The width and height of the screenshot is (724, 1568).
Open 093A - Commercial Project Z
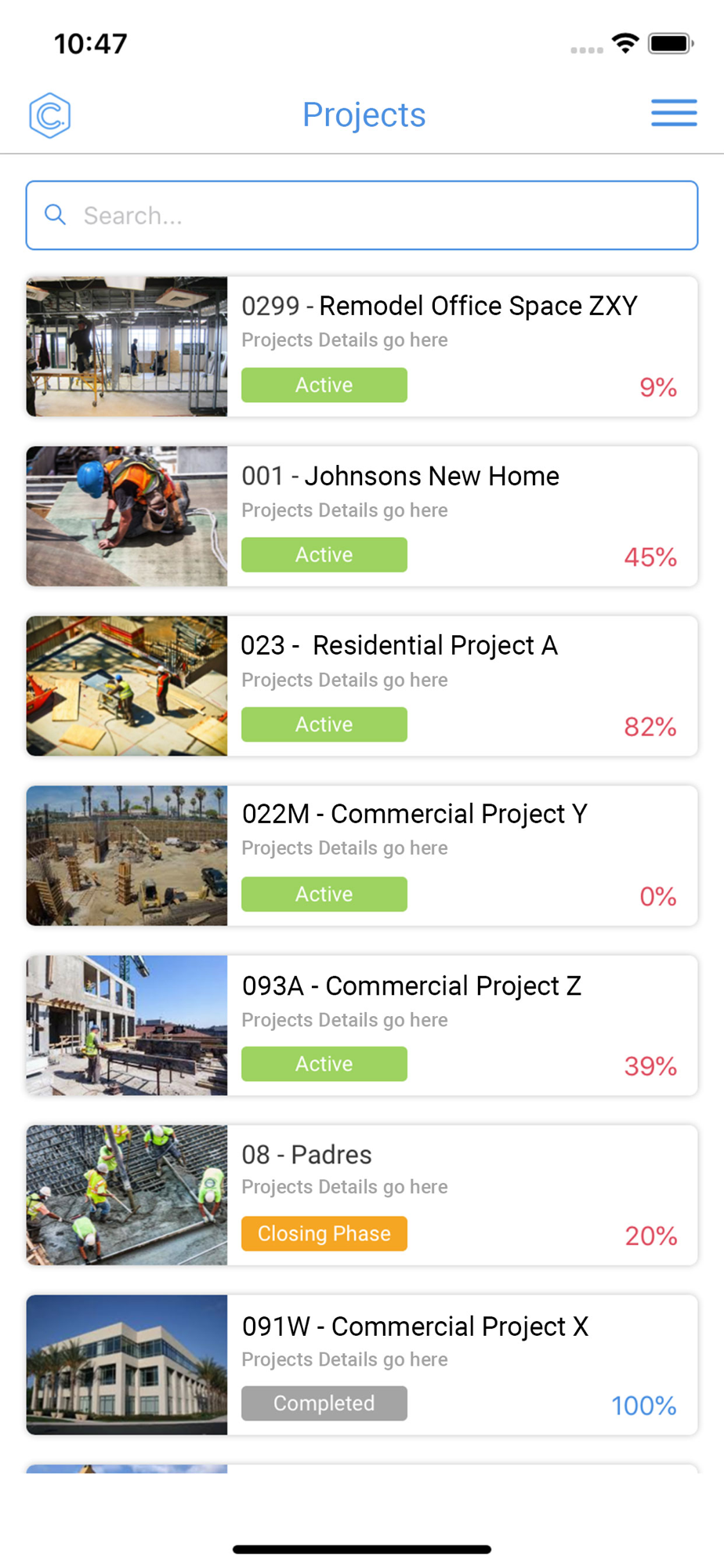point(362,1025)
